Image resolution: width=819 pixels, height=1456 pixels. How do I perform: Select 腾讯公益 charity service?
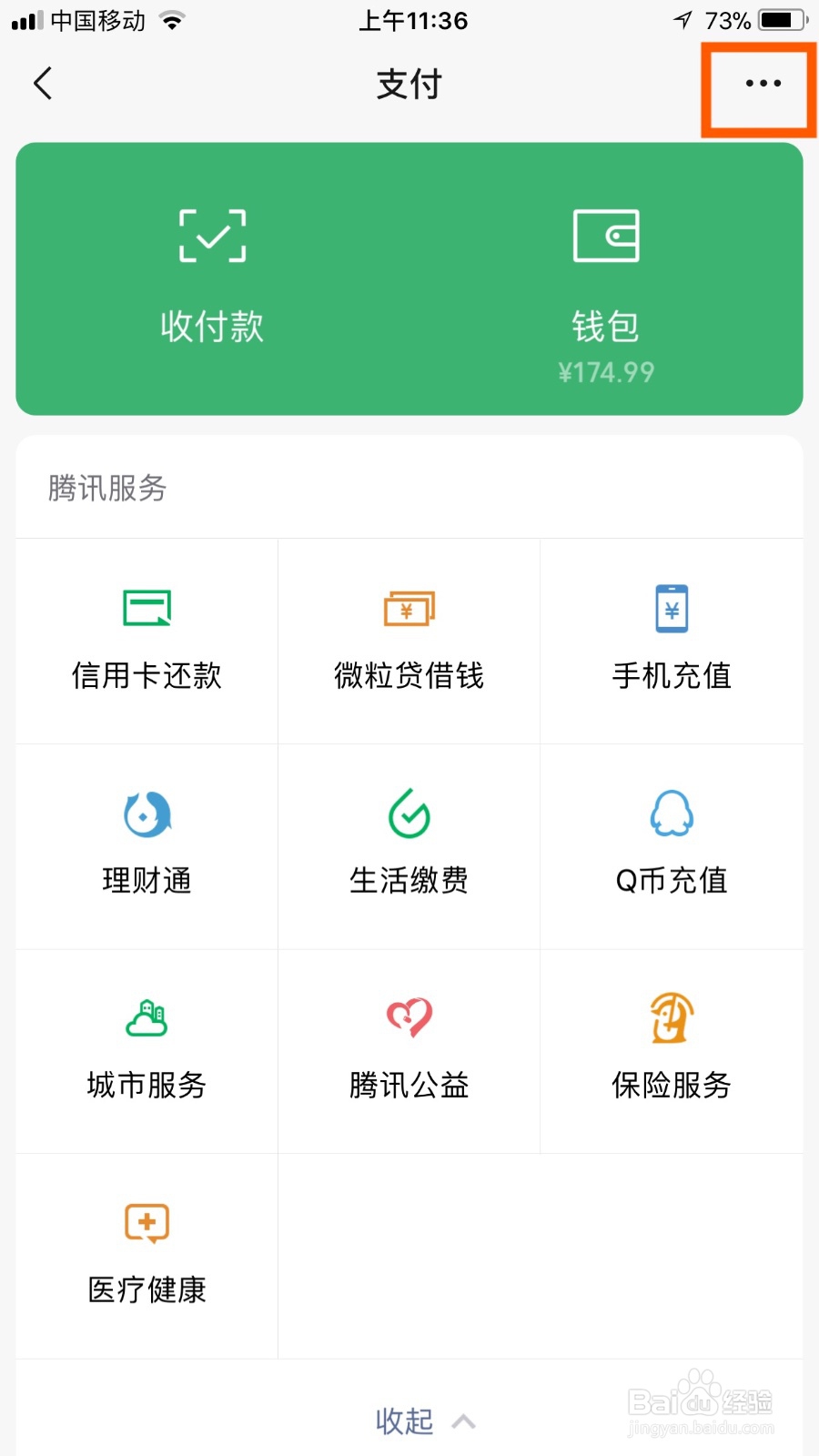point(409,1051)
